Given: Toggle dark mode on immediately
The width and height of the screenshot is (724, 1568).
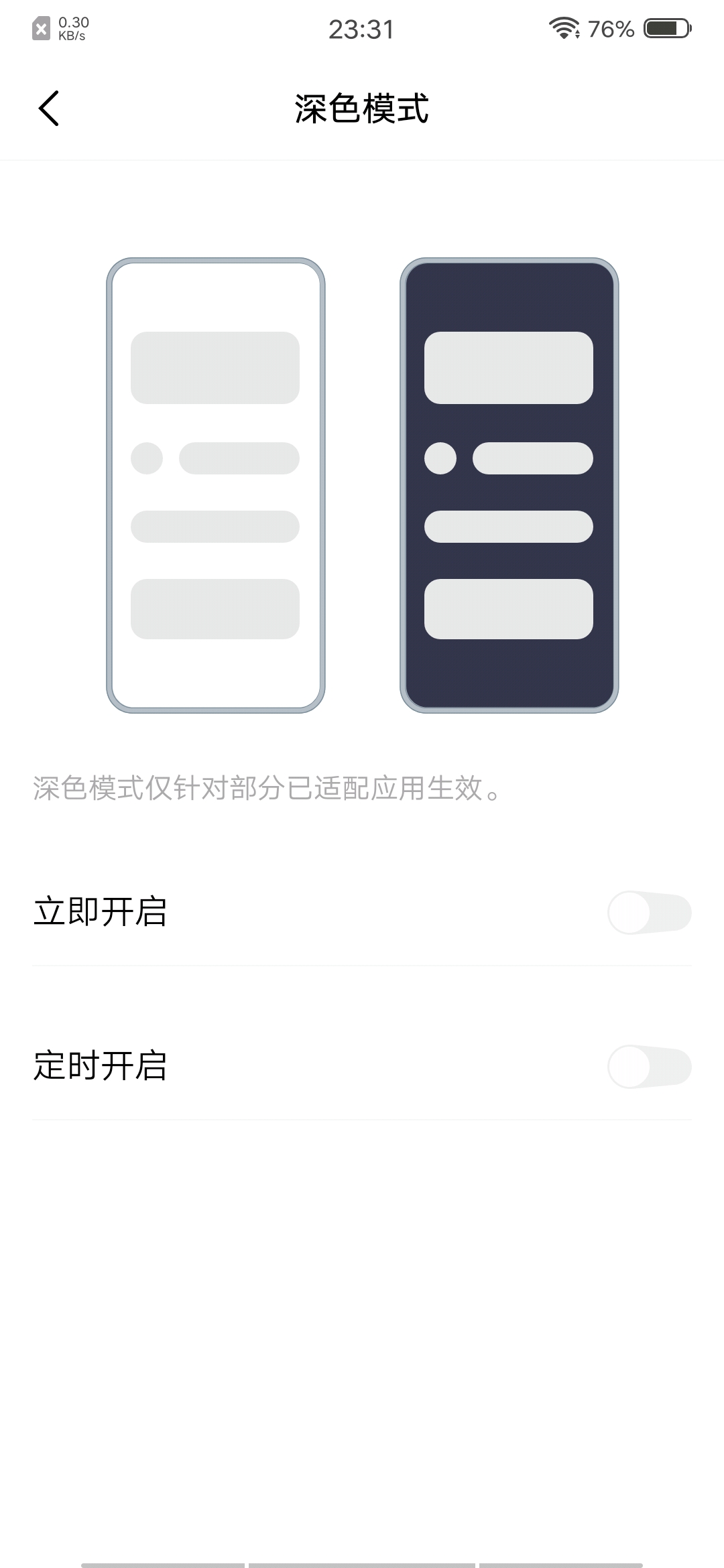Looking at the screenshot, I should click(650, 911).
